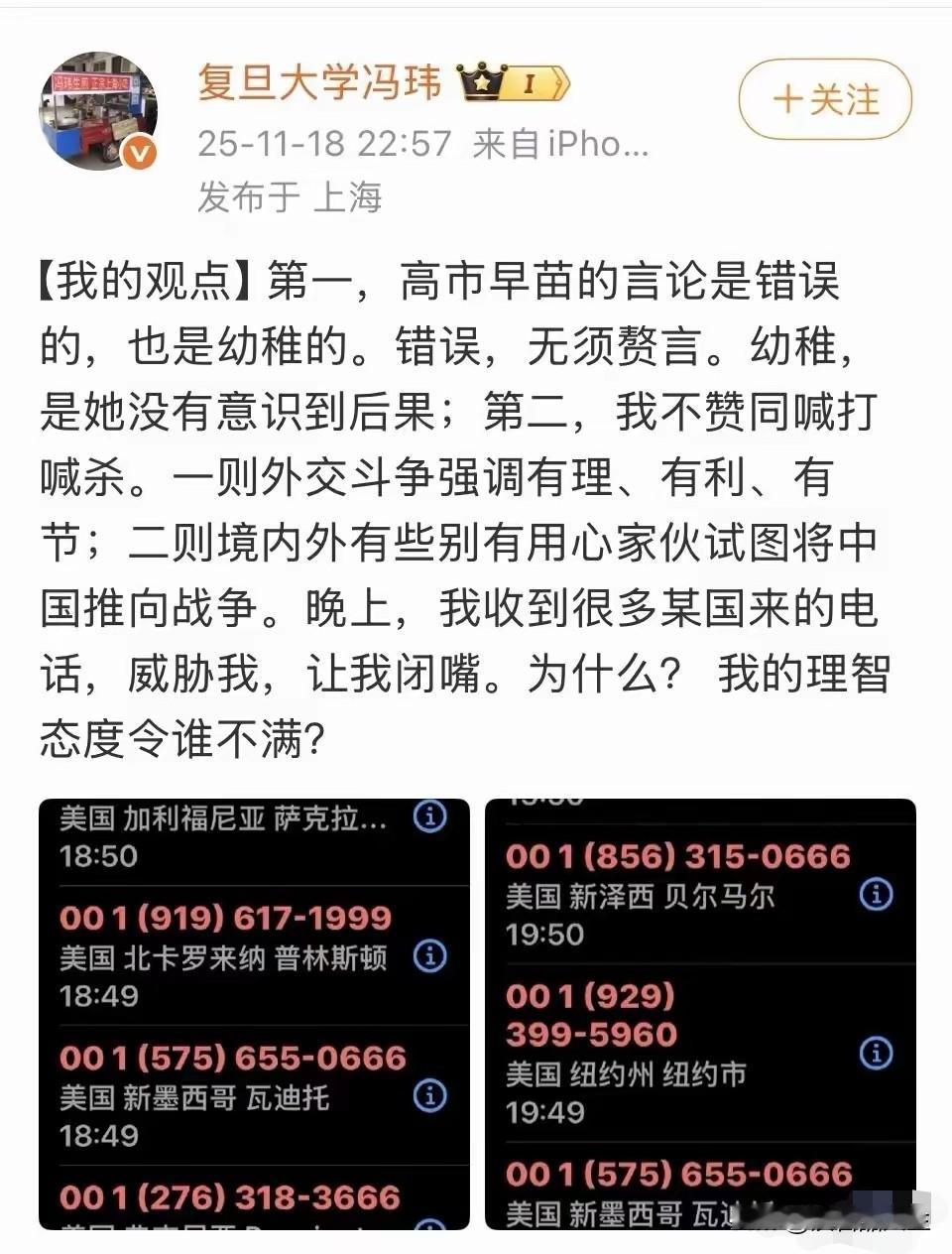Tap the info icon next to 新墨西哥 瓦迪托
The image size is (952, 1254).
tap(428, 1094)
